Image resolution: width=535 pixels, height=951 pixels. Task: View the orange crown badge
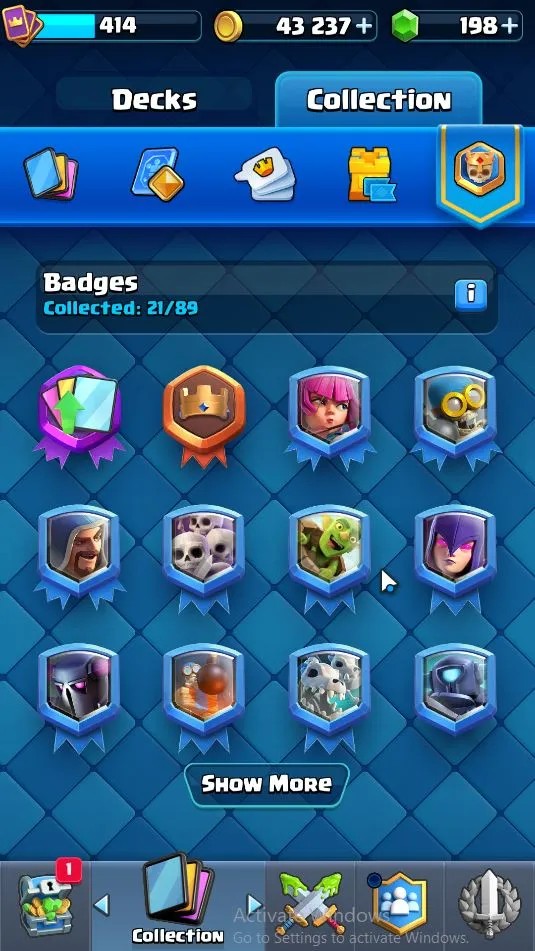point(204,416)
